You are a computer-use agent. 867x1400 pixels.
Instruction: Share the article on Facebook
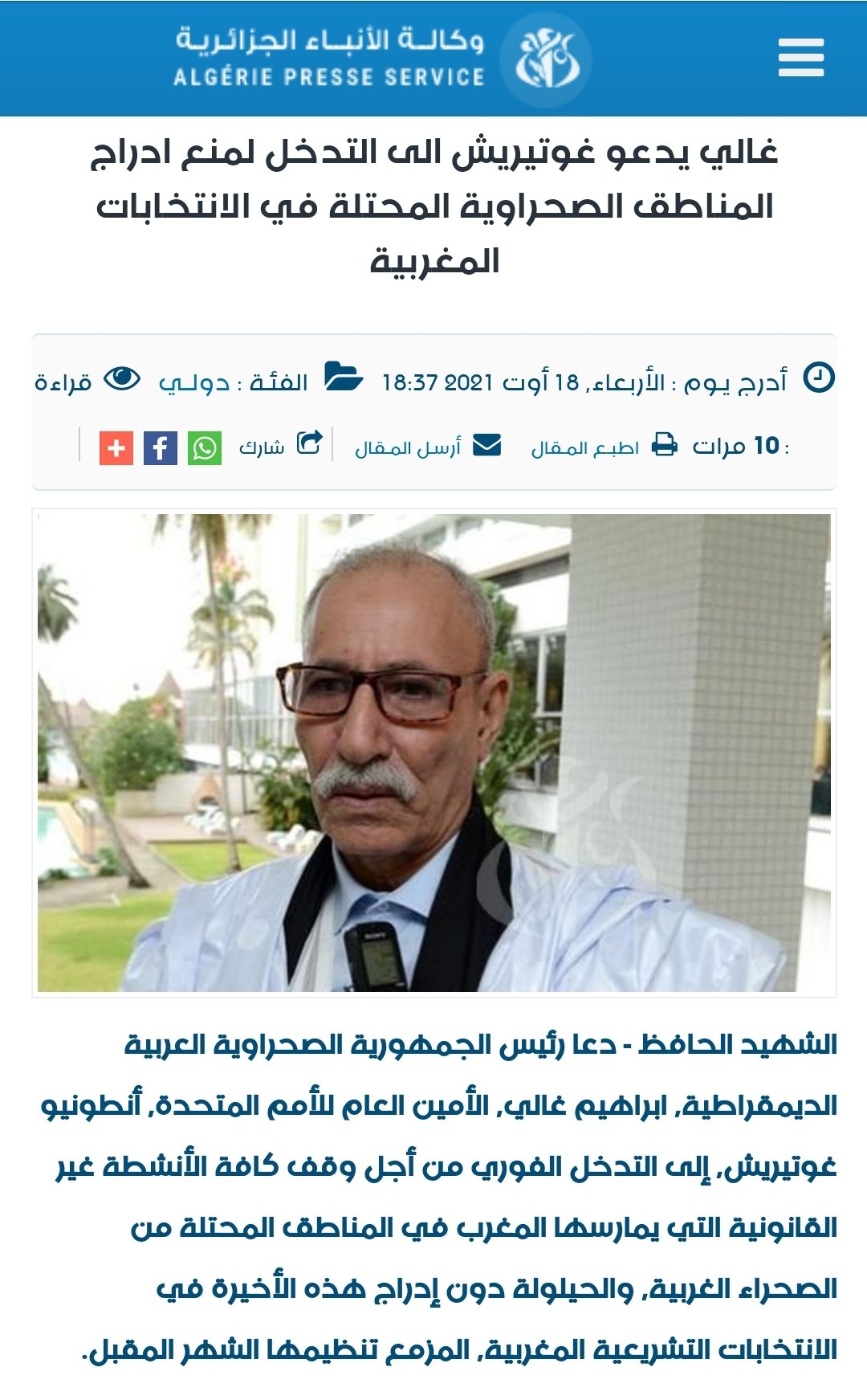click(x=161, y=447)
